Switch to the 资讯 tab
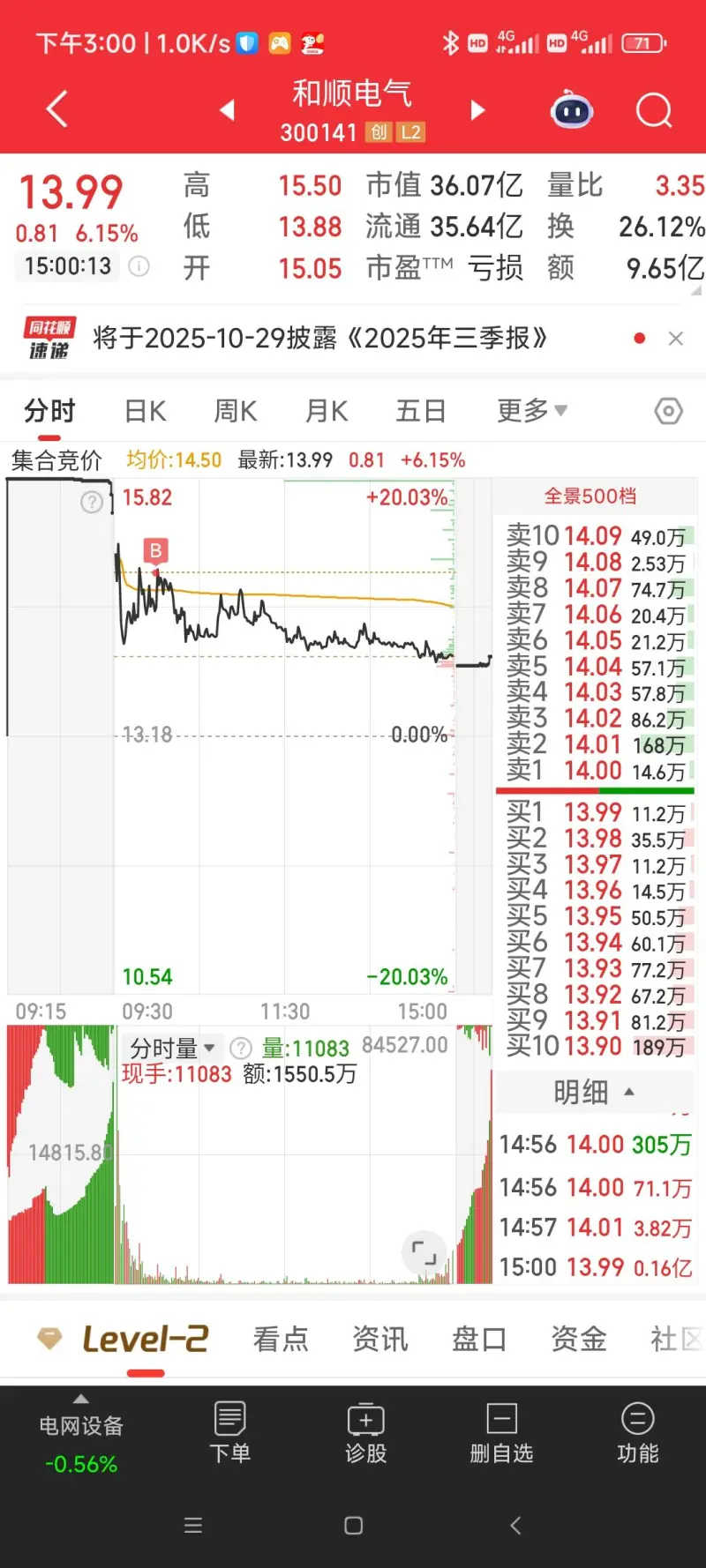706x1568 pixels. click(379, 1339)
